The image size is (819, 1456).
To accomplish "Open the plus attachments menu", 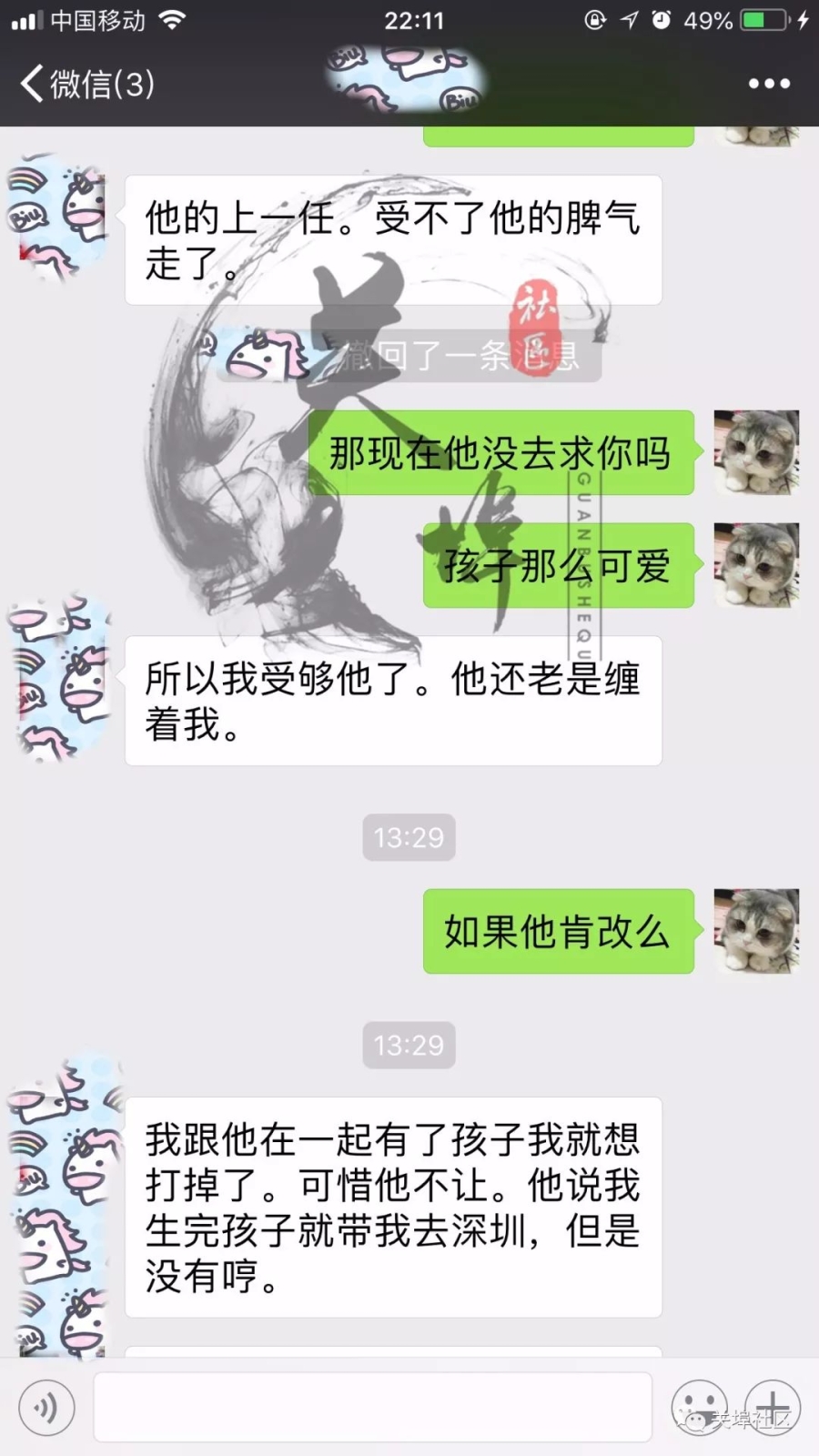I will [773, 1407].
